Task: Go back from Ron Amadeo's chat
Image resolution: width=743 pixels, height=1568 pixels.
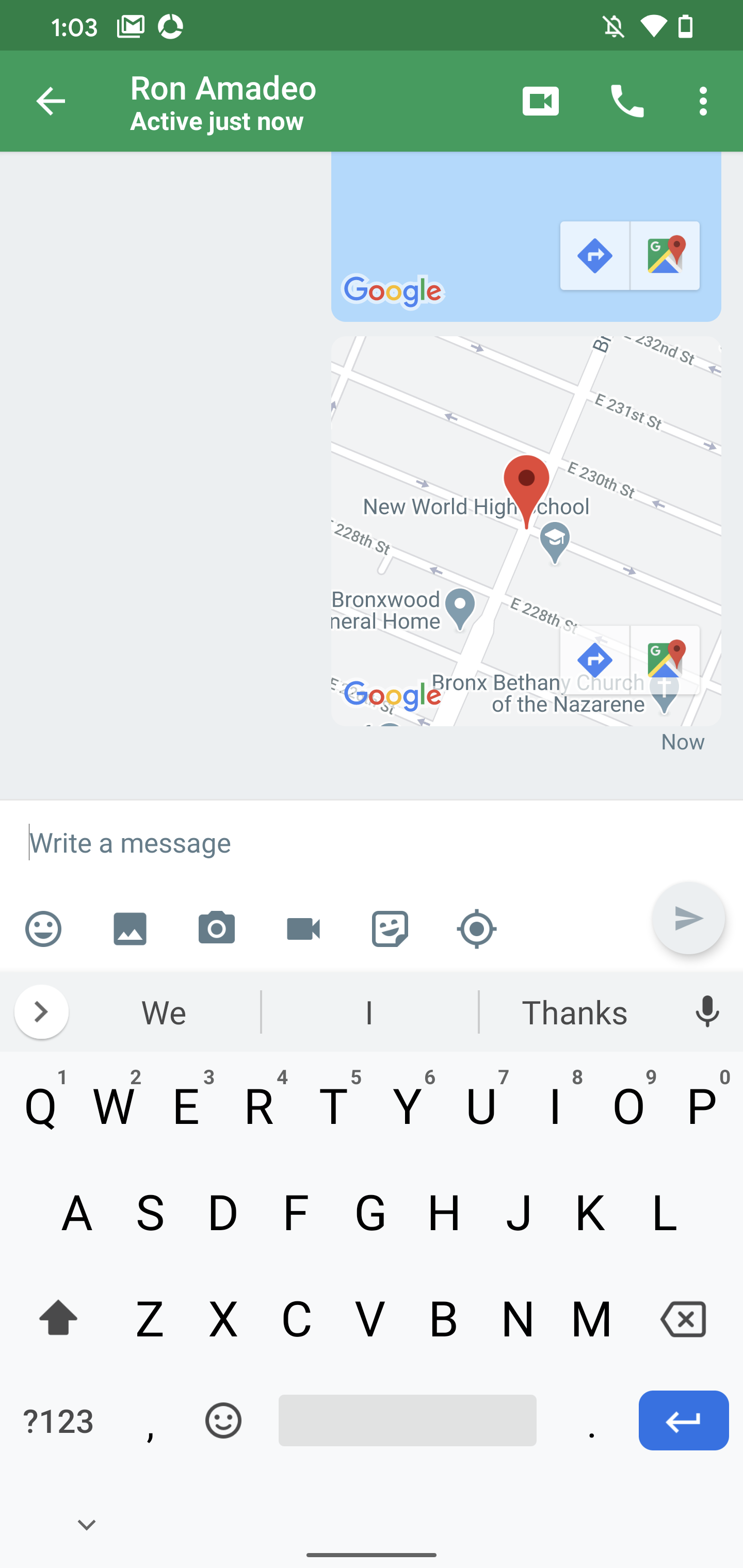Action: tap(51, 101)
